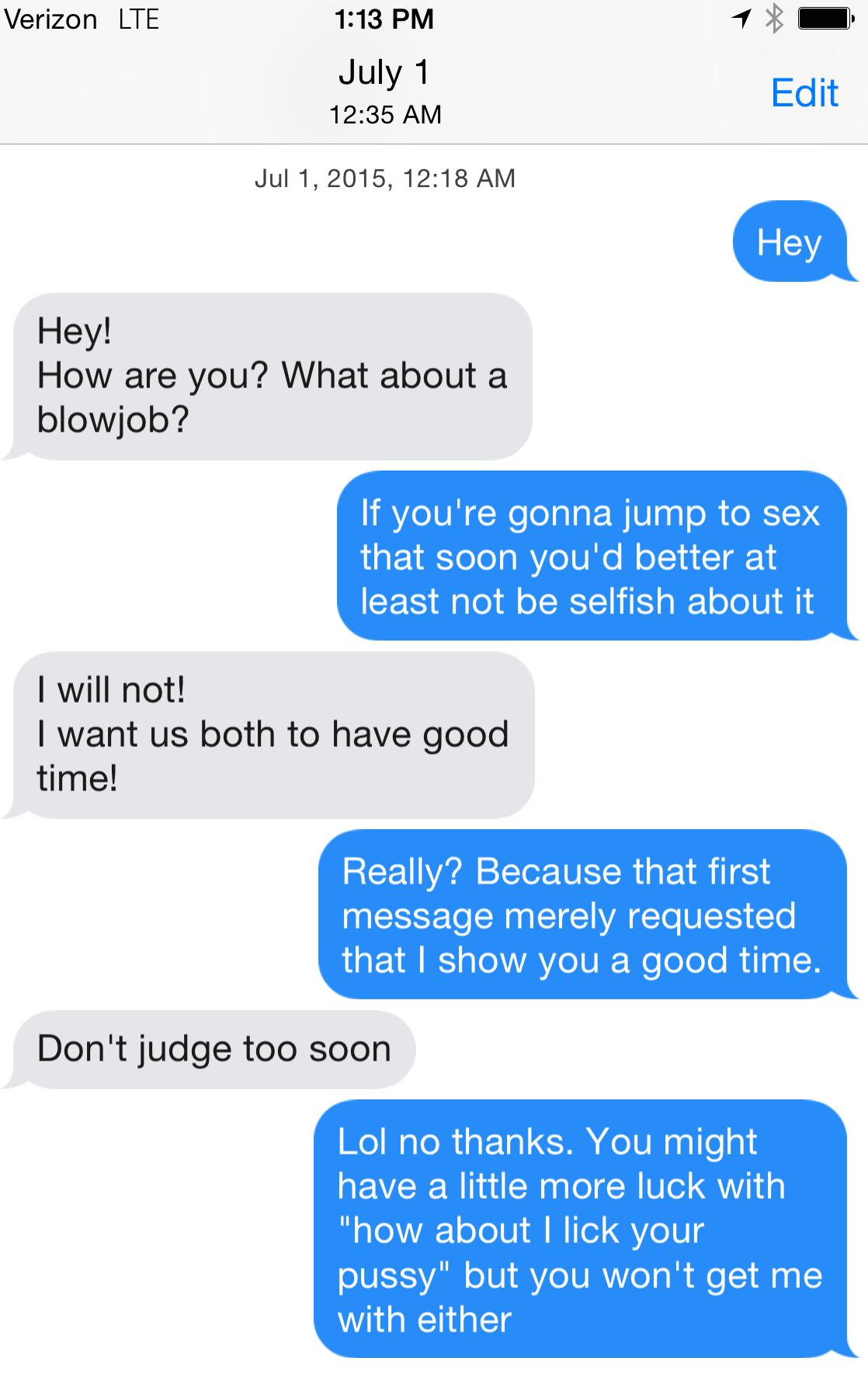Tap the Edit button
Screen dimensions: 868x1389
pos(804,93)
